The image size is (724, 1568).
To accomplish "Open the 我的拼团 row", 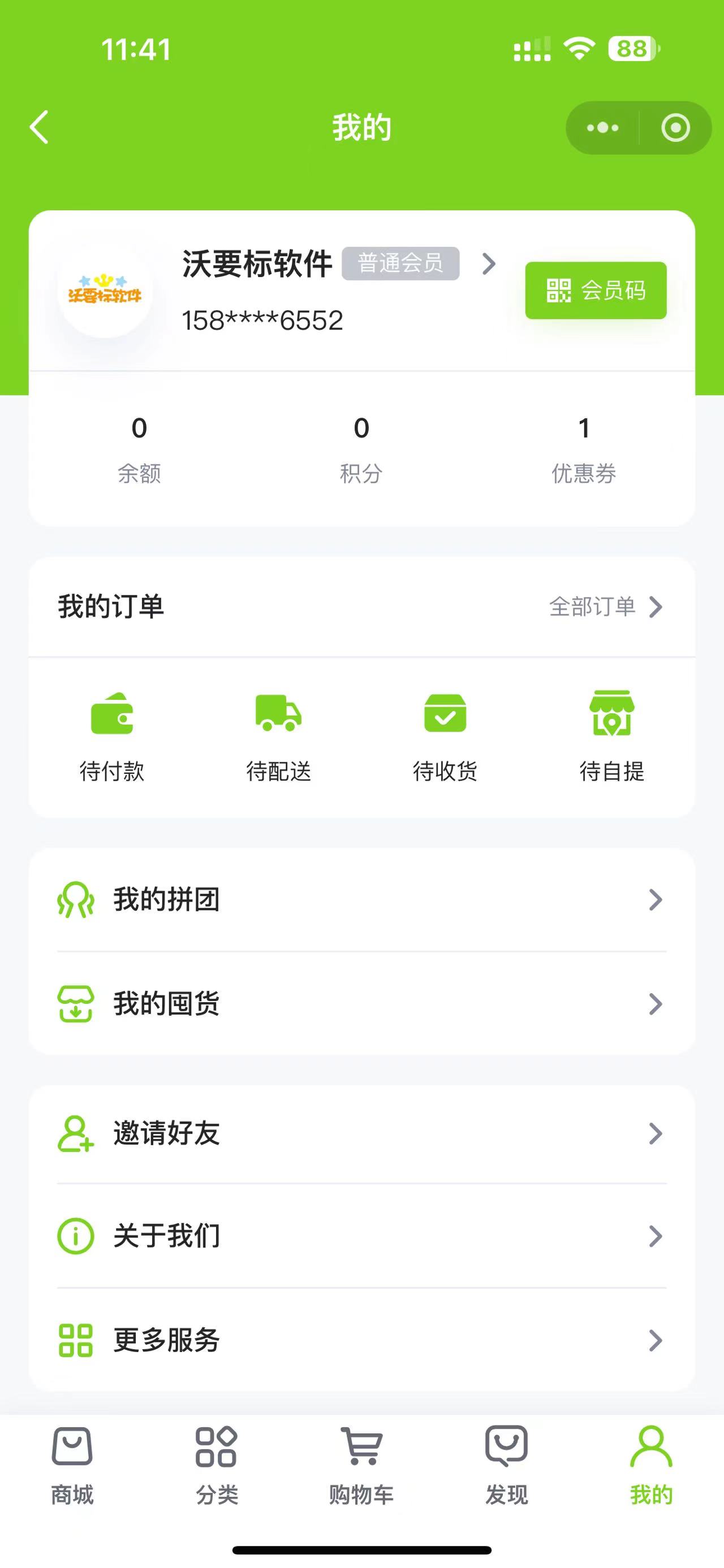I will point(361,900).
